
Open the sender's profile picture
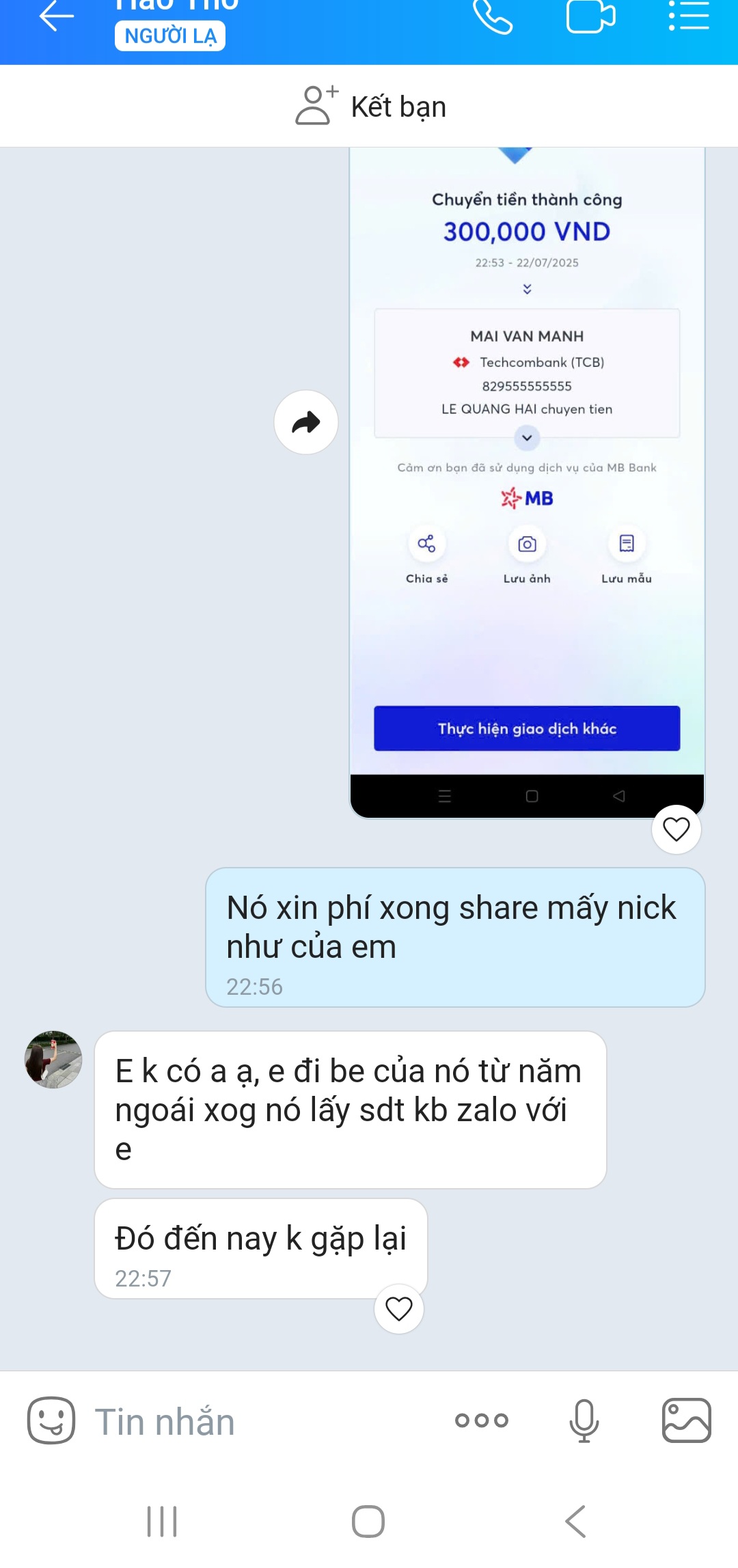(53, 1060)
